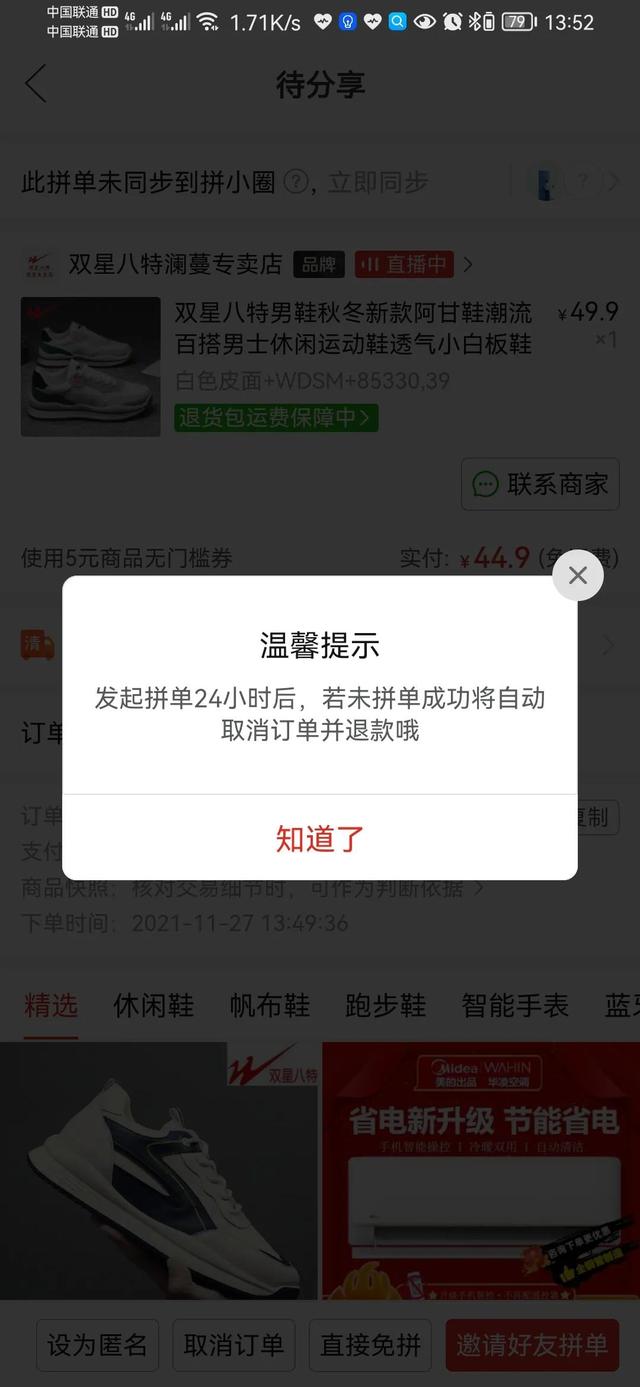Screen dimensions: 640x1387
Task: Tap 立即同步 to sync to 拼小圈
Action: pyautogui.click(x=377, y=182)
